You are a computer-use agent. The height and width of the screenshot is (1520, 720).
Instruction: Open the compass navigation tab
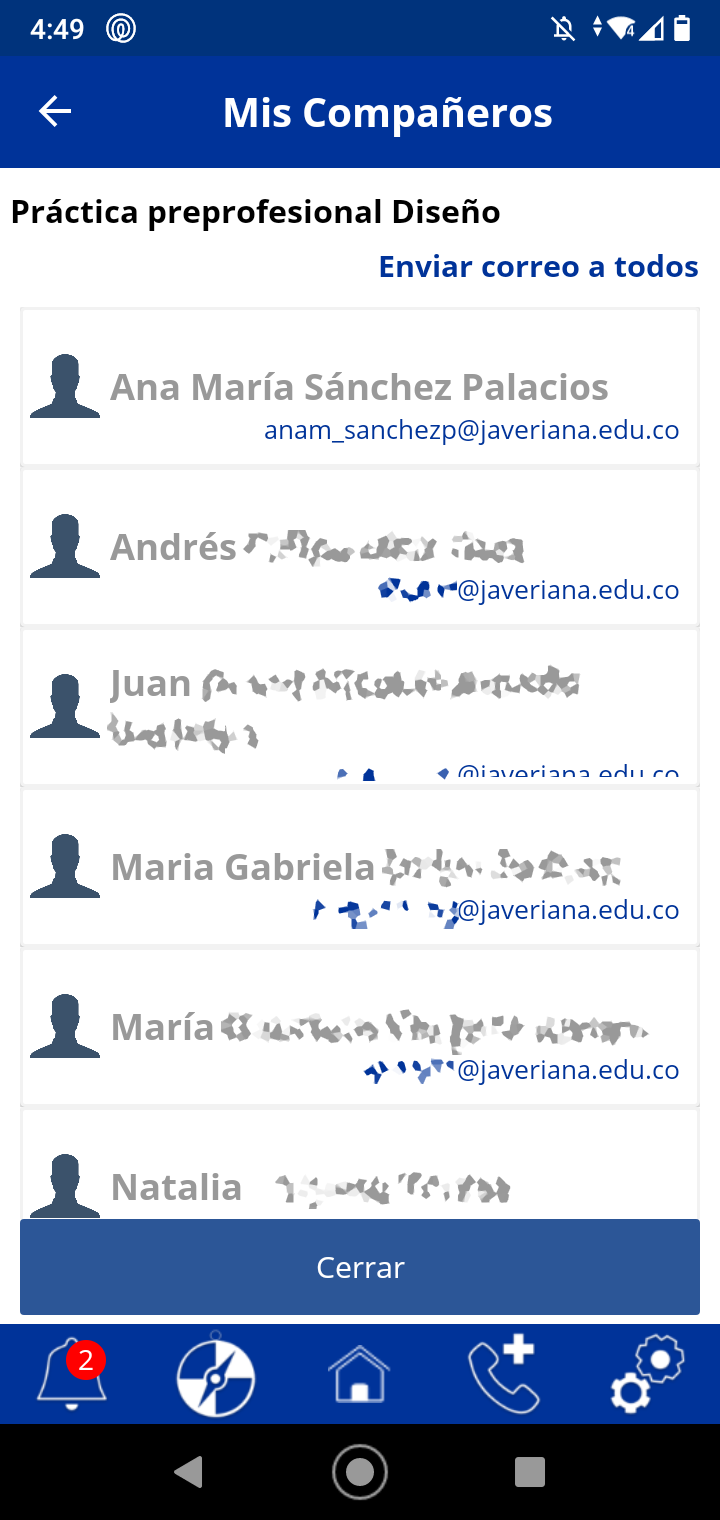coord(215,1375)
